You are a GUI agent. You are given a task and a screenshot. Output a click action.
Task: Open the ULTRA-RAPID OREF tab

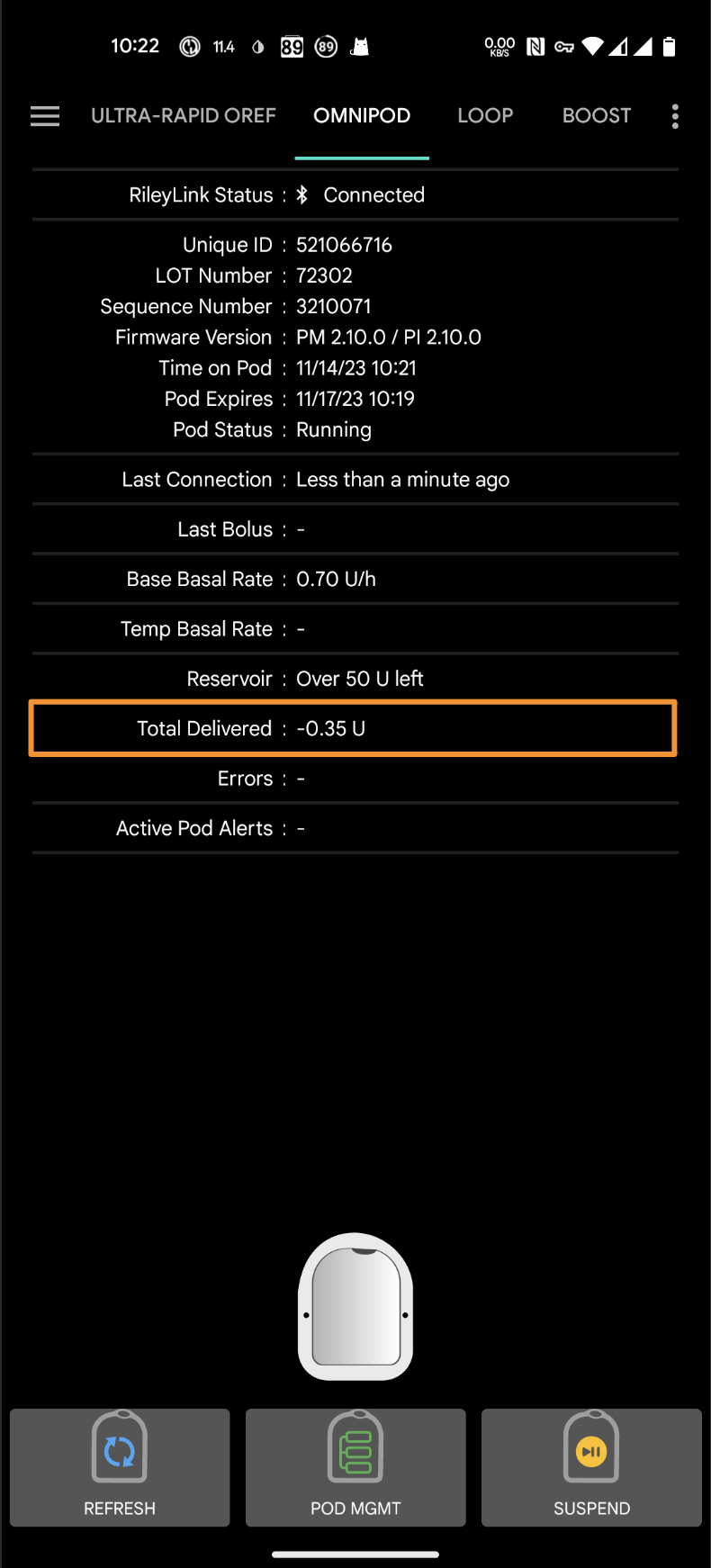click(183, 115)
